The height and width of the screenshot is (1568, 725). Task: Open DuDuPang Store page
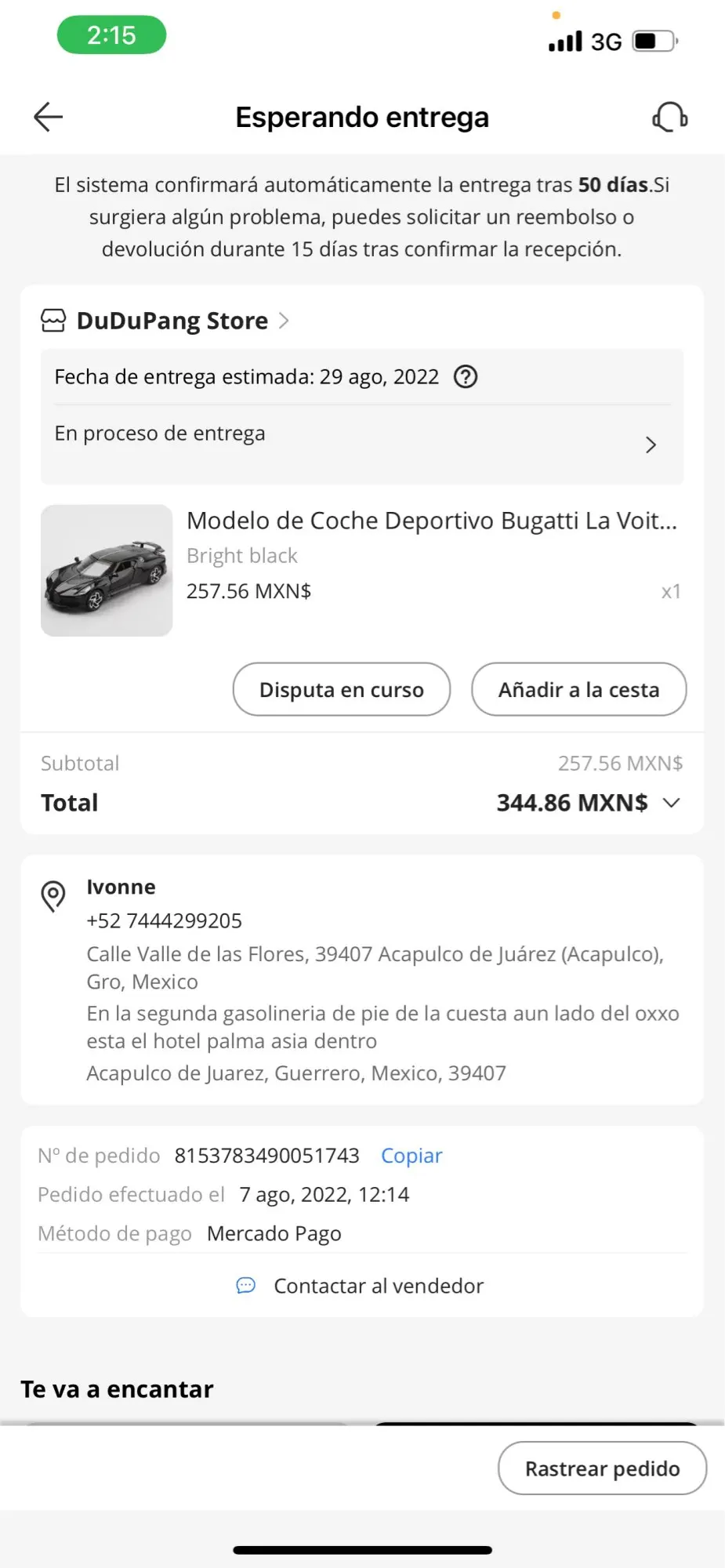[x=172, y=321]
